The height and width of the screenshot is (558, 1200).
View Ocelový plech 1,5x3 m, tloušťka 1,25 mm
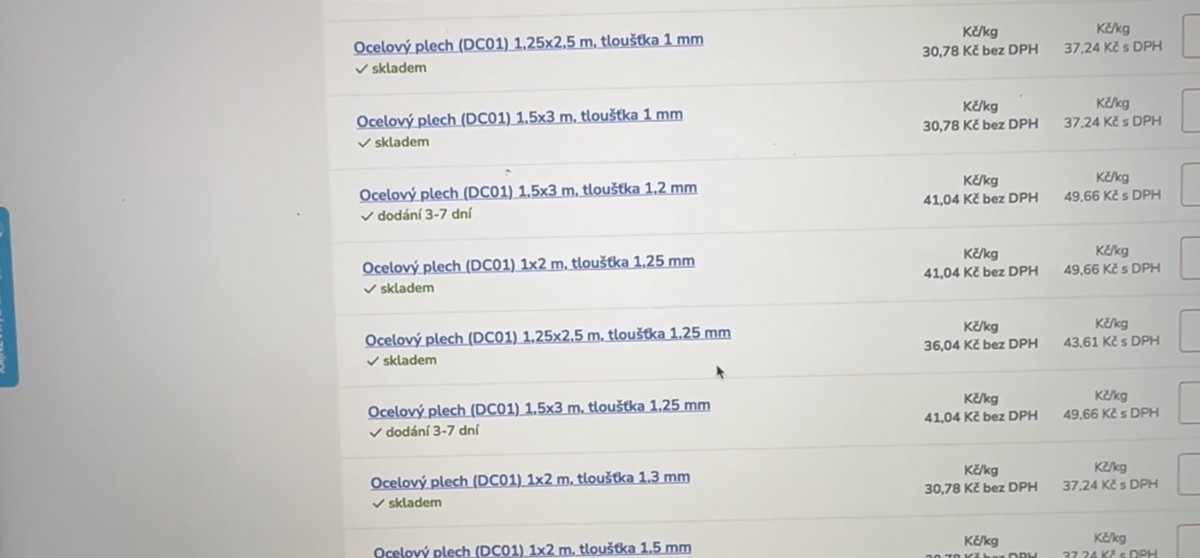coord(538,408)
